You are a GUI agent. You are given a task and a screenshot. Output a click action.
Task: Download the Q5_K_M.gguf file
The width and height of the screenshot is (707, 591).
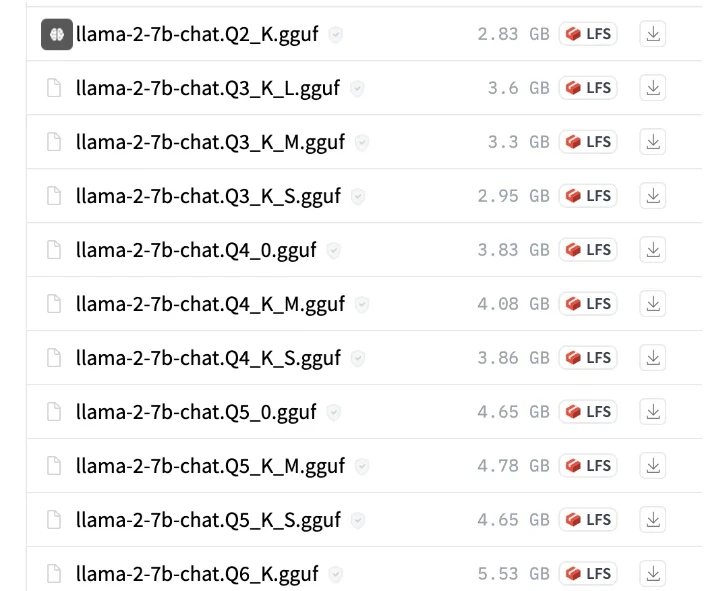click(x=653, y=466)
